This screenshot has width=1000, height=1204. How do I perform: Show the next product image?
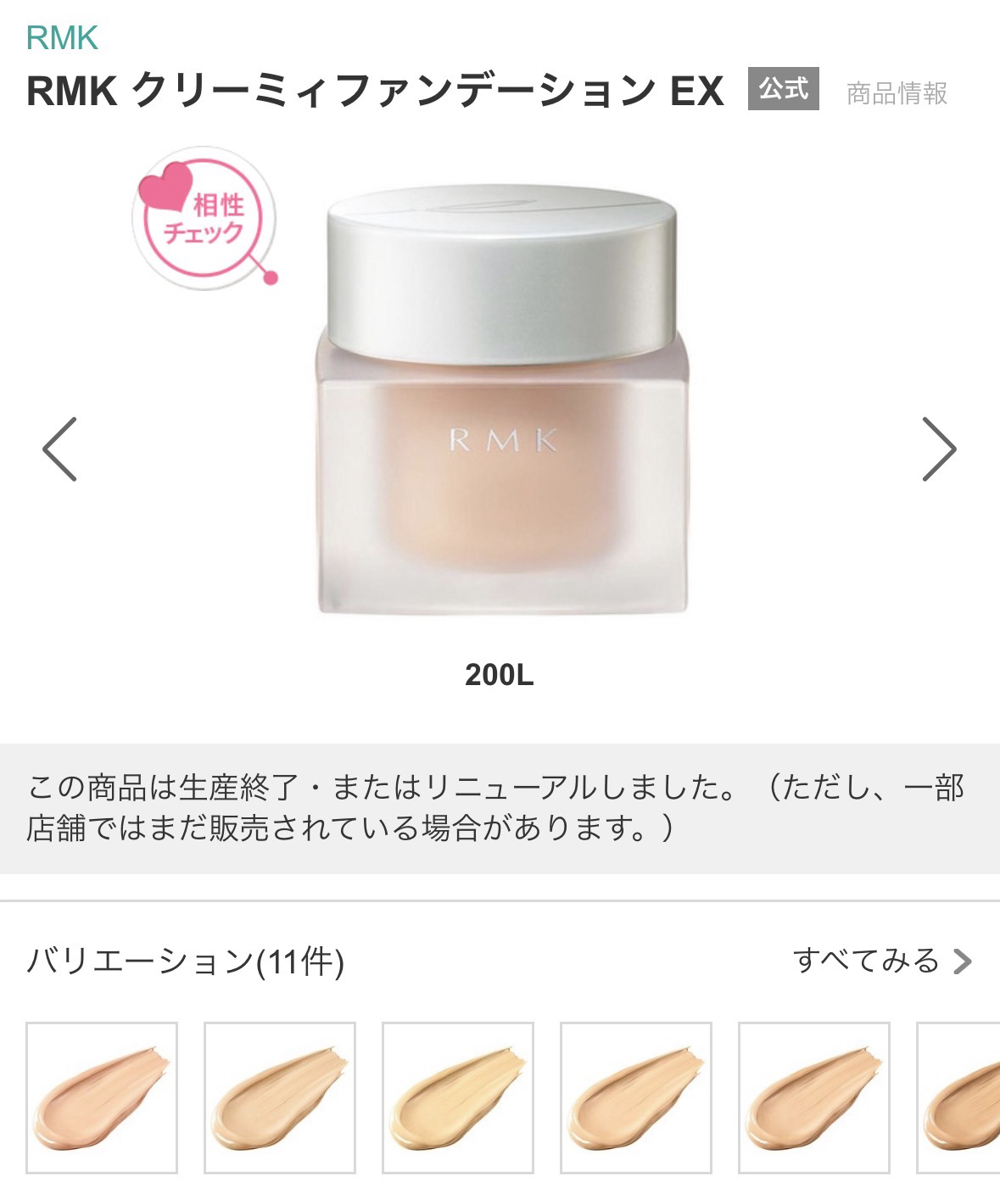click(x=939, y=449)
